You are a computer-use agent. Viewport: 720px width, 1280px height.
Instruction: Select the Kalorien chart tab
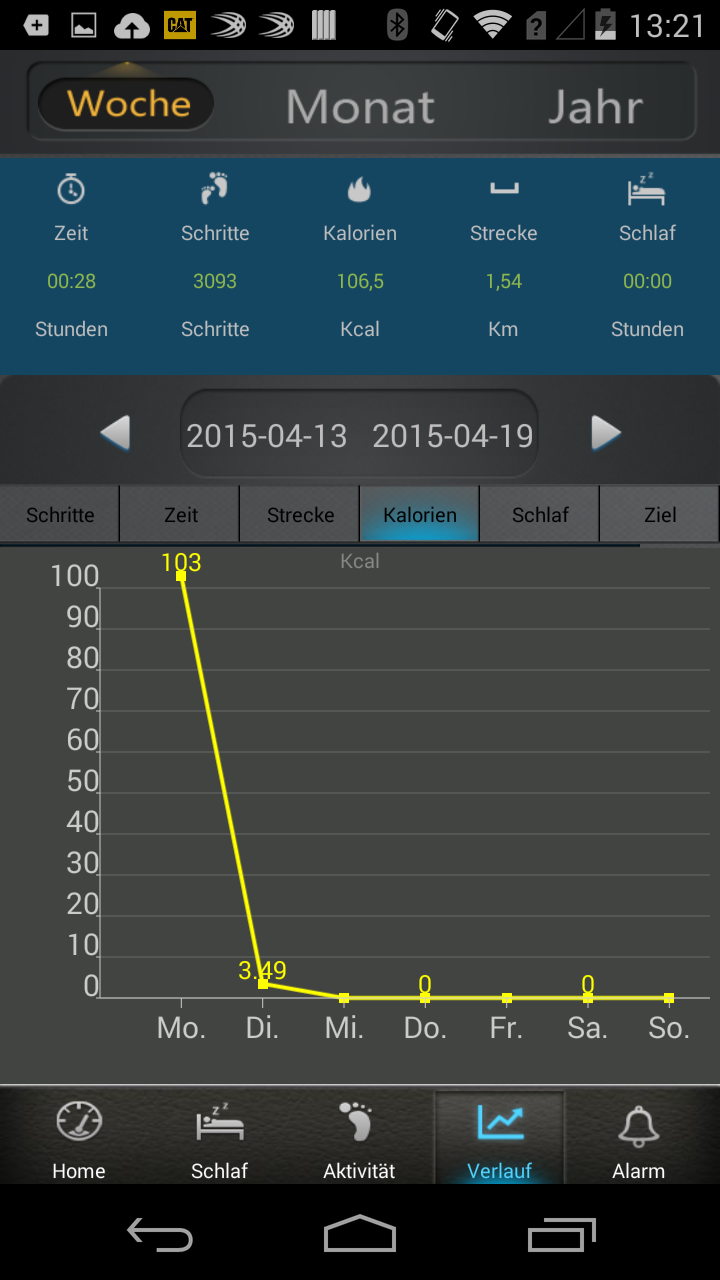click(420, 515)
